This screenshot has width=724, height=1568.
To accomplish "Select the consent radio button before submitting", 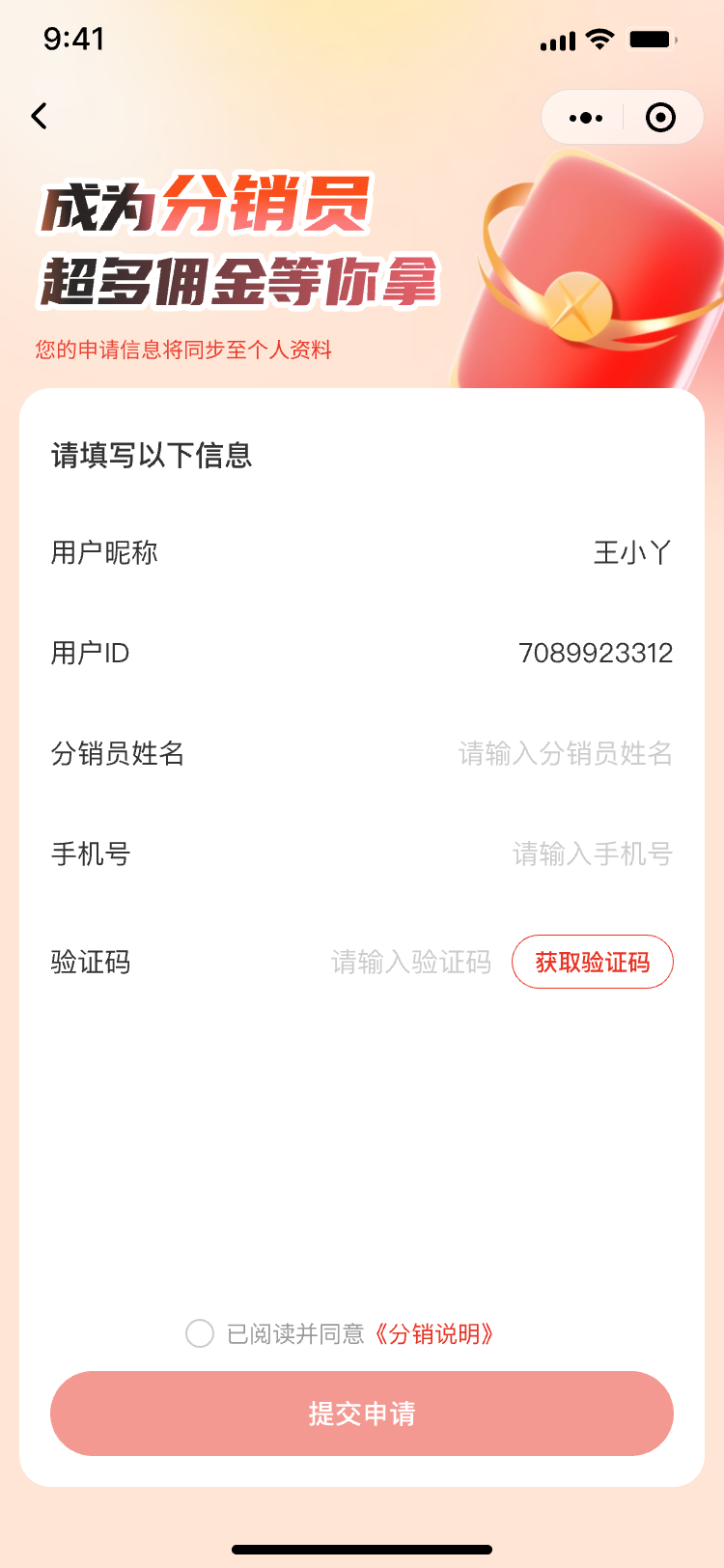I will [x=199, y=1333].
